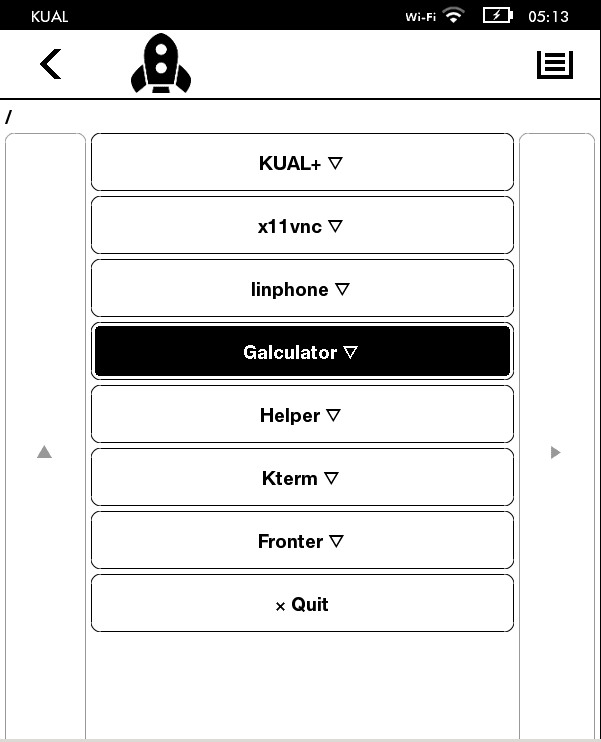
Task: Select the highlighted Galculator item
Action: (x=302, y=352)
